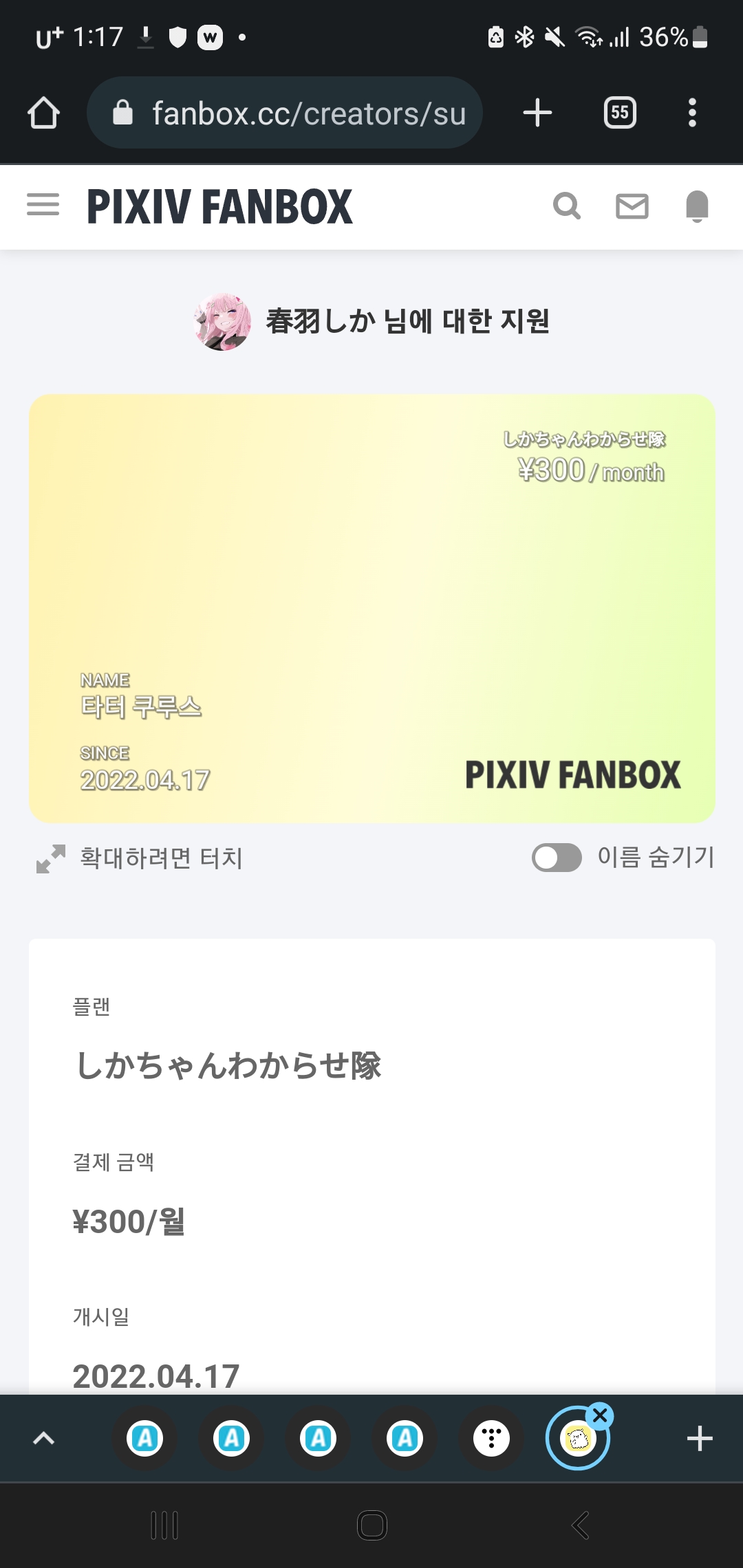Open the browser home page
Screen dimensions: 743x1568
[x=43, y=113]
